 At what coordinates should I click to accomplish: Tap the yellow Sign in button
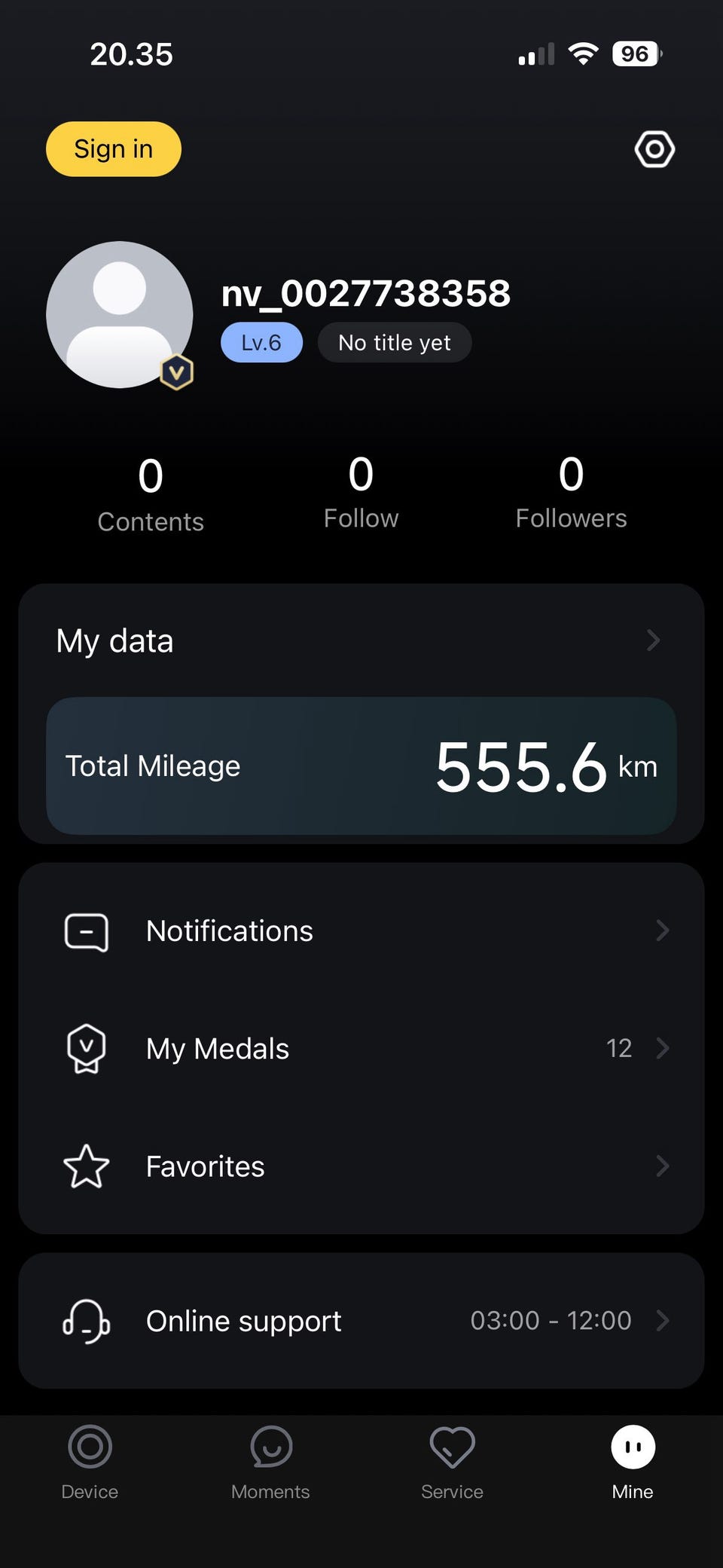point(114,149)
